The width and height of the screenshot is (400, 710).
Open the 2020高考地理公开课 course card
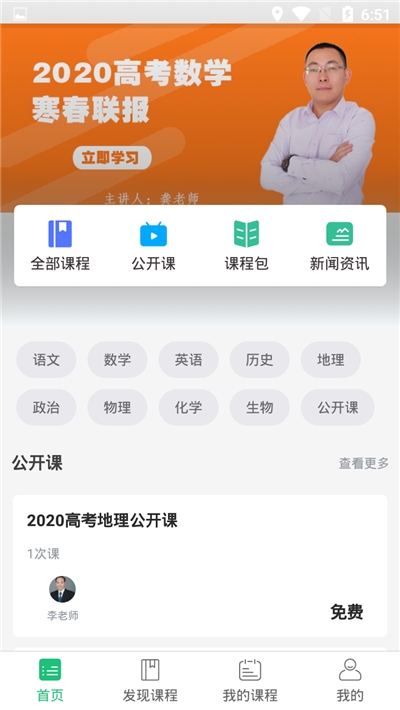pos(200,566)
